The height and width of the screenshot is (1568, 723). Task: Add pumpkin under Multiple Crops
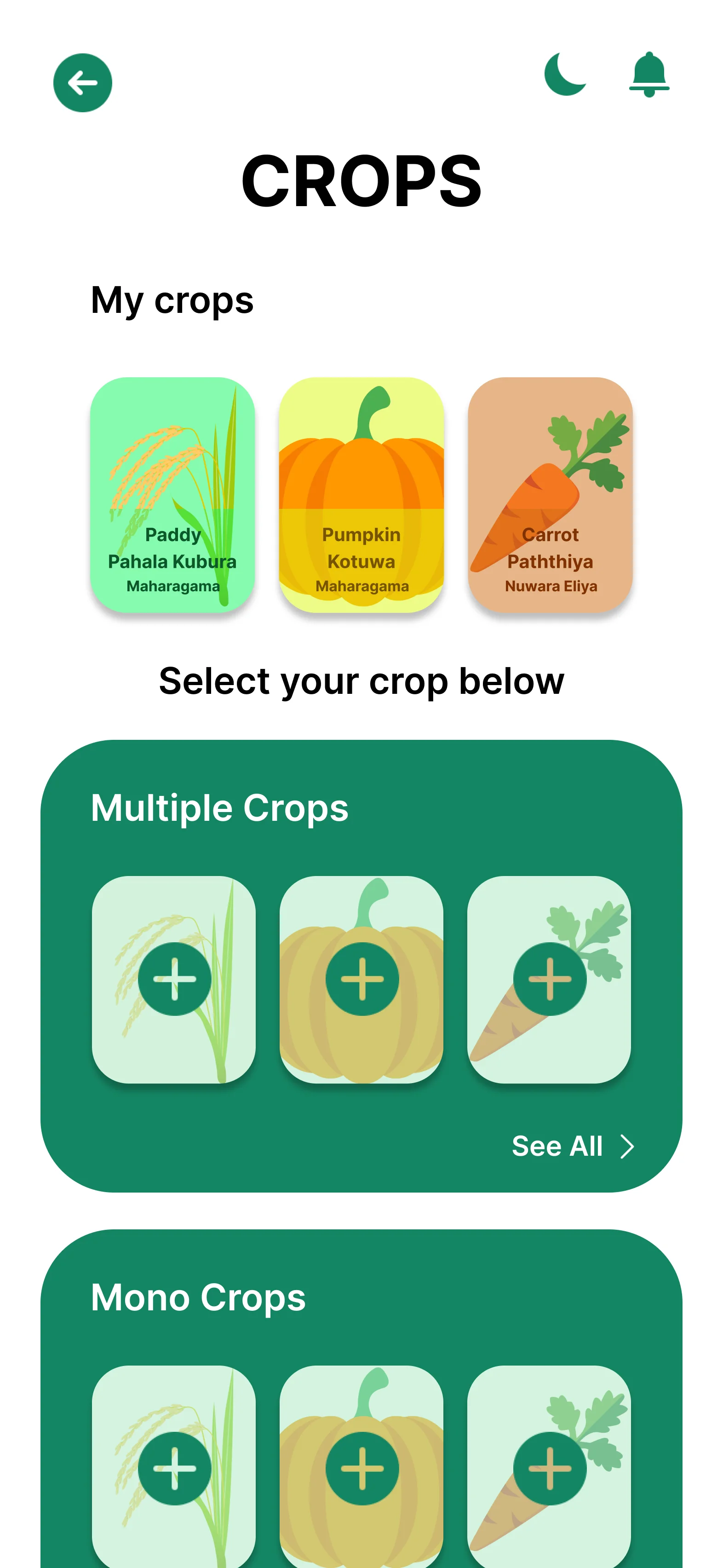pyautogui.click(x=362, y=979)
